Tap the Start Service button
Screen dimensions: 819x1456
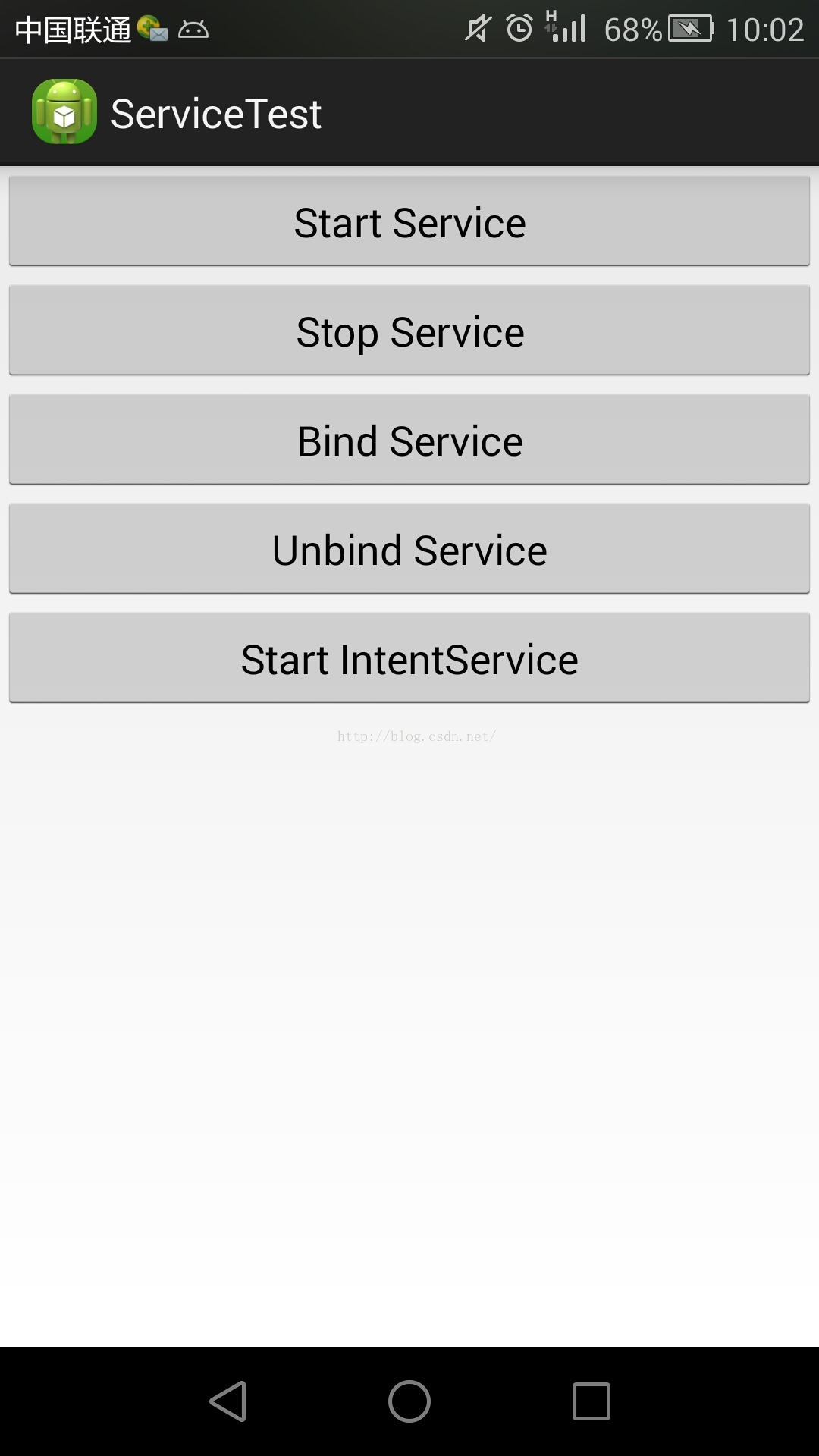[409, 221]
